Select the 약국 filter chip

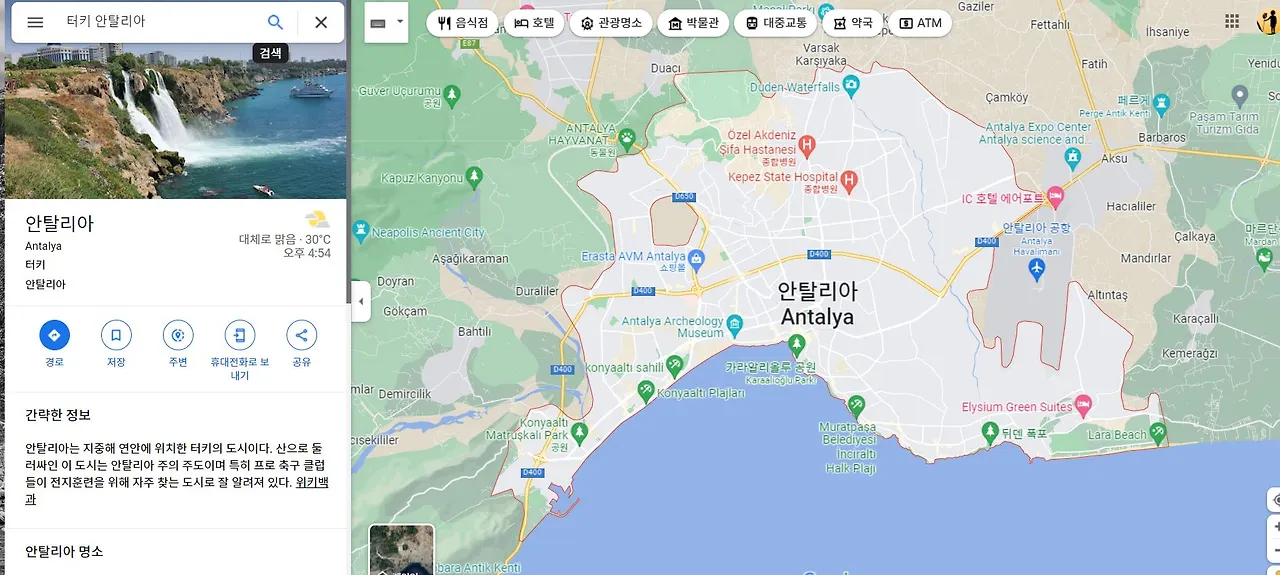pos(852,23)
